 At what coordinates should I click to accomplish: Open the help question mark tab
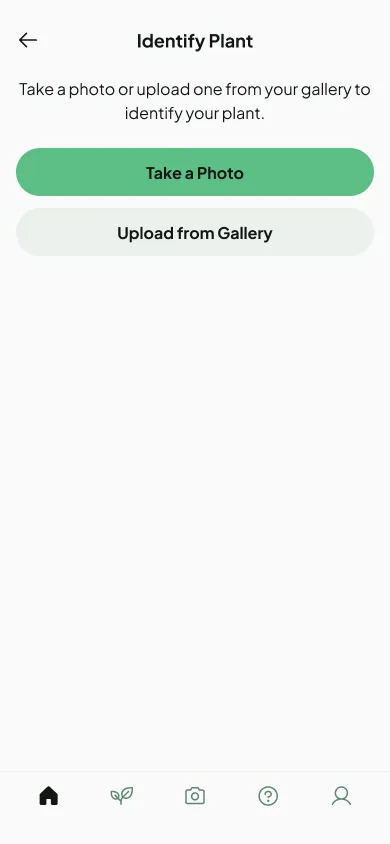click(x=268, y=796)
